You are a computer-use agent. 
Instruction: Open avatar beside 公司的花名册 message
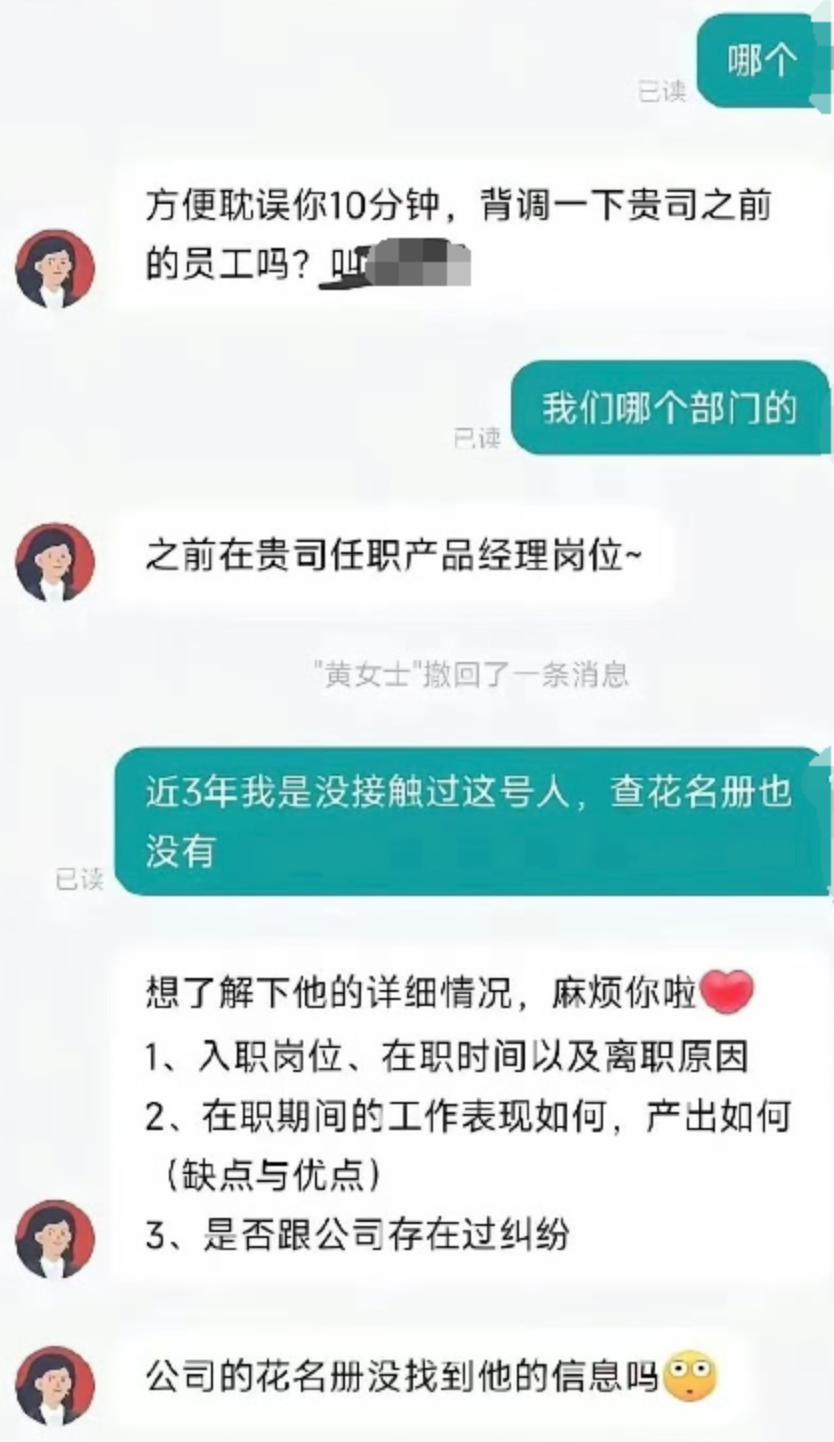[55, 1385]
